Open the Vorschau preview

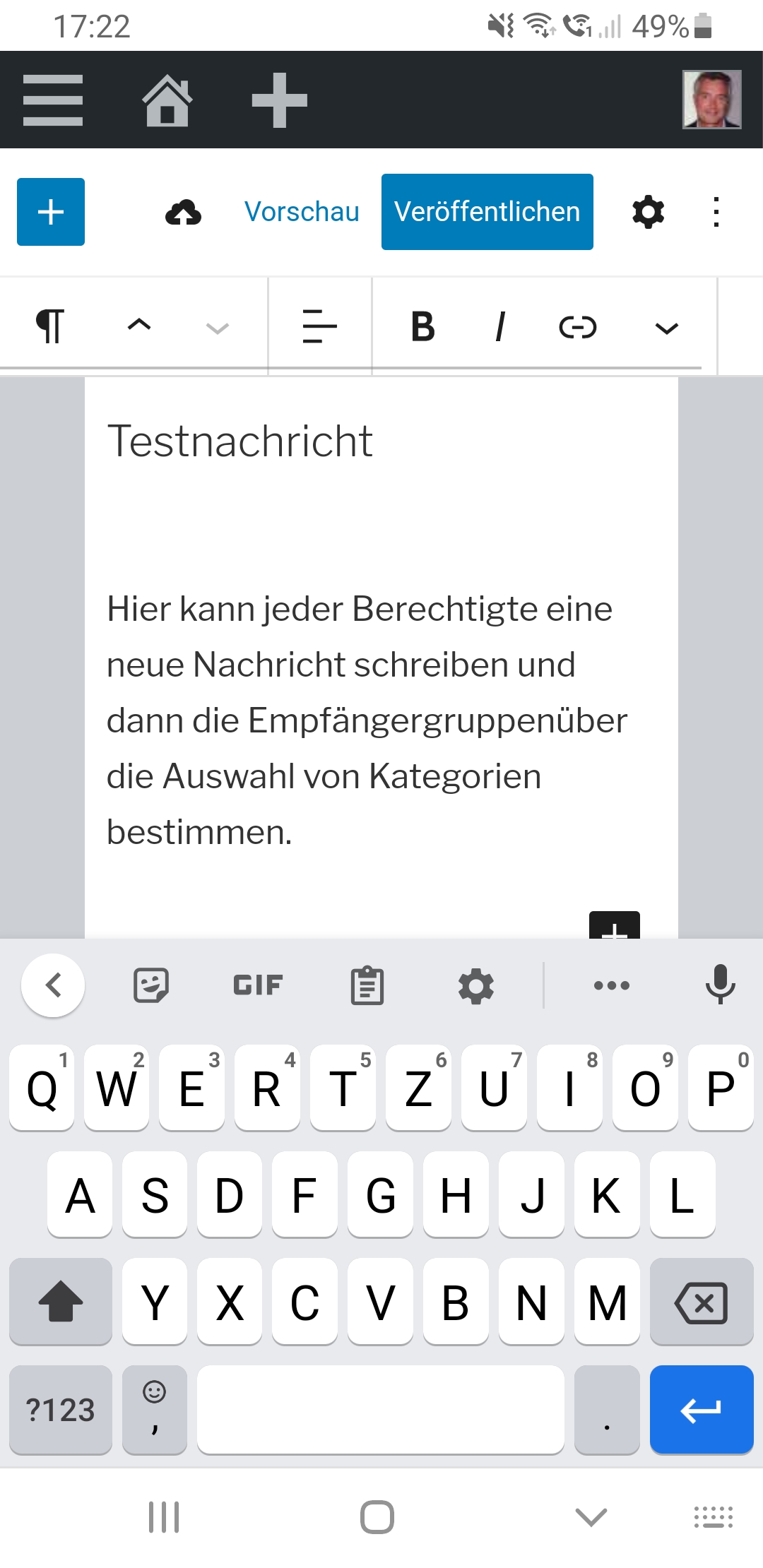[x=302, y=212]
